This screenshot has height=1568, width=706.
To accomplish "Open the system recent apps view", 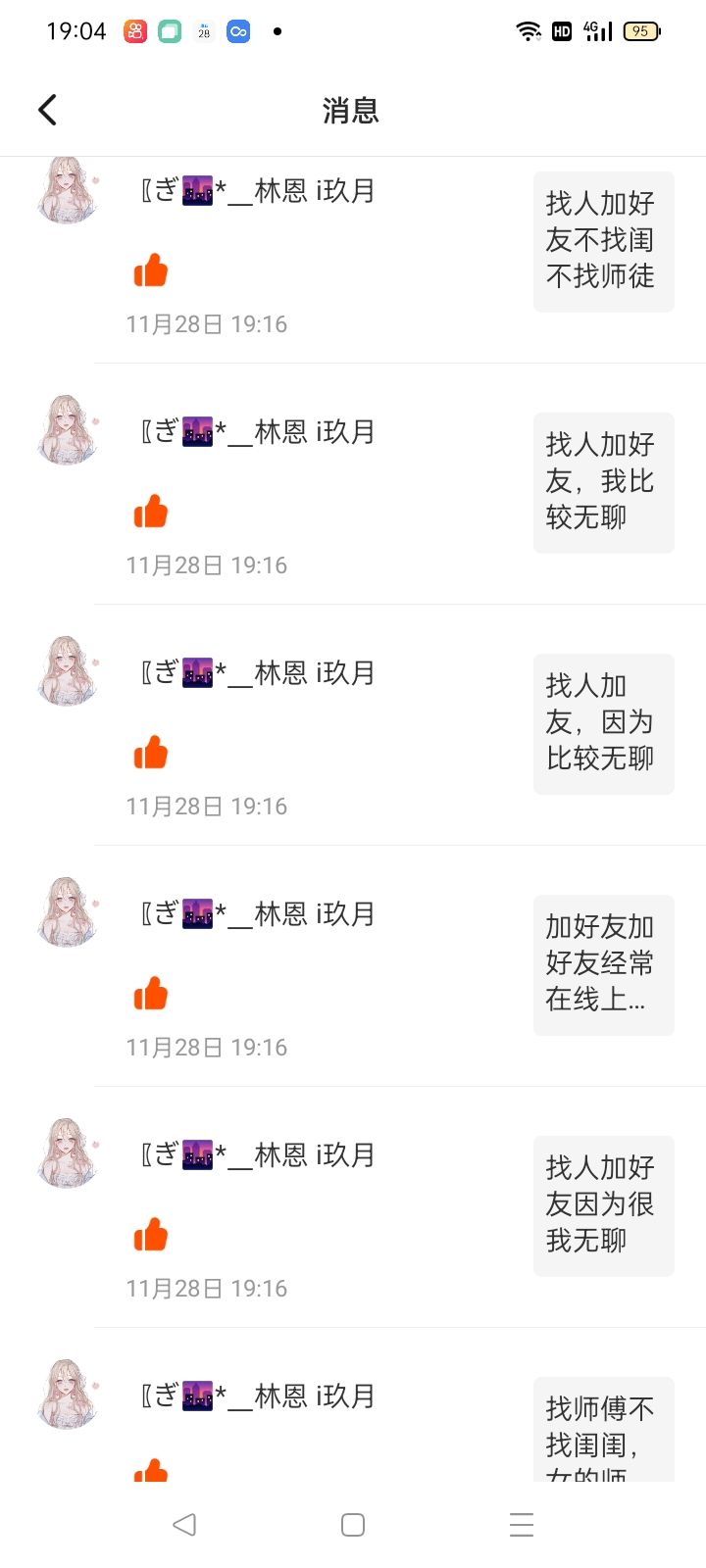I will point(522,1525).
